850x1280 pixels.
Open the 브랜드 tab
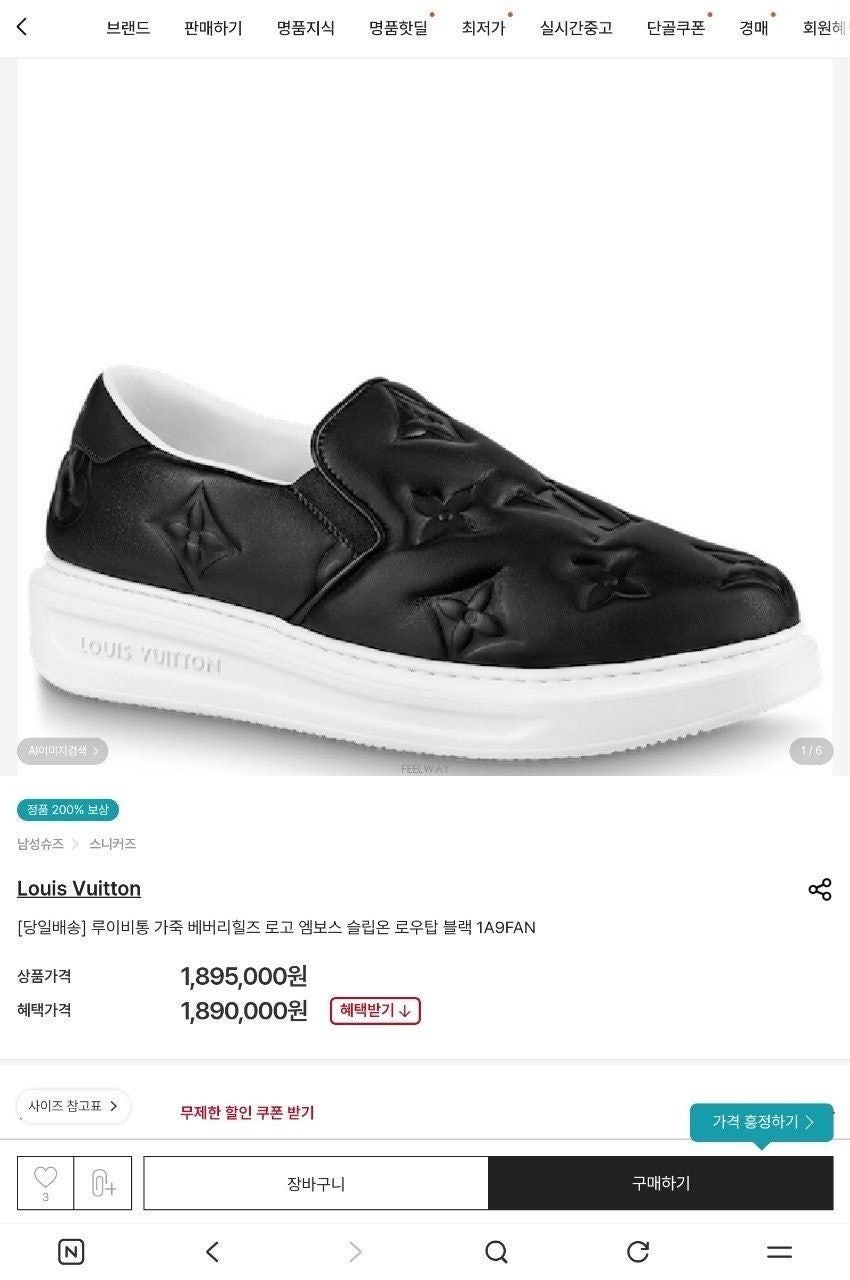click(128, 28)
